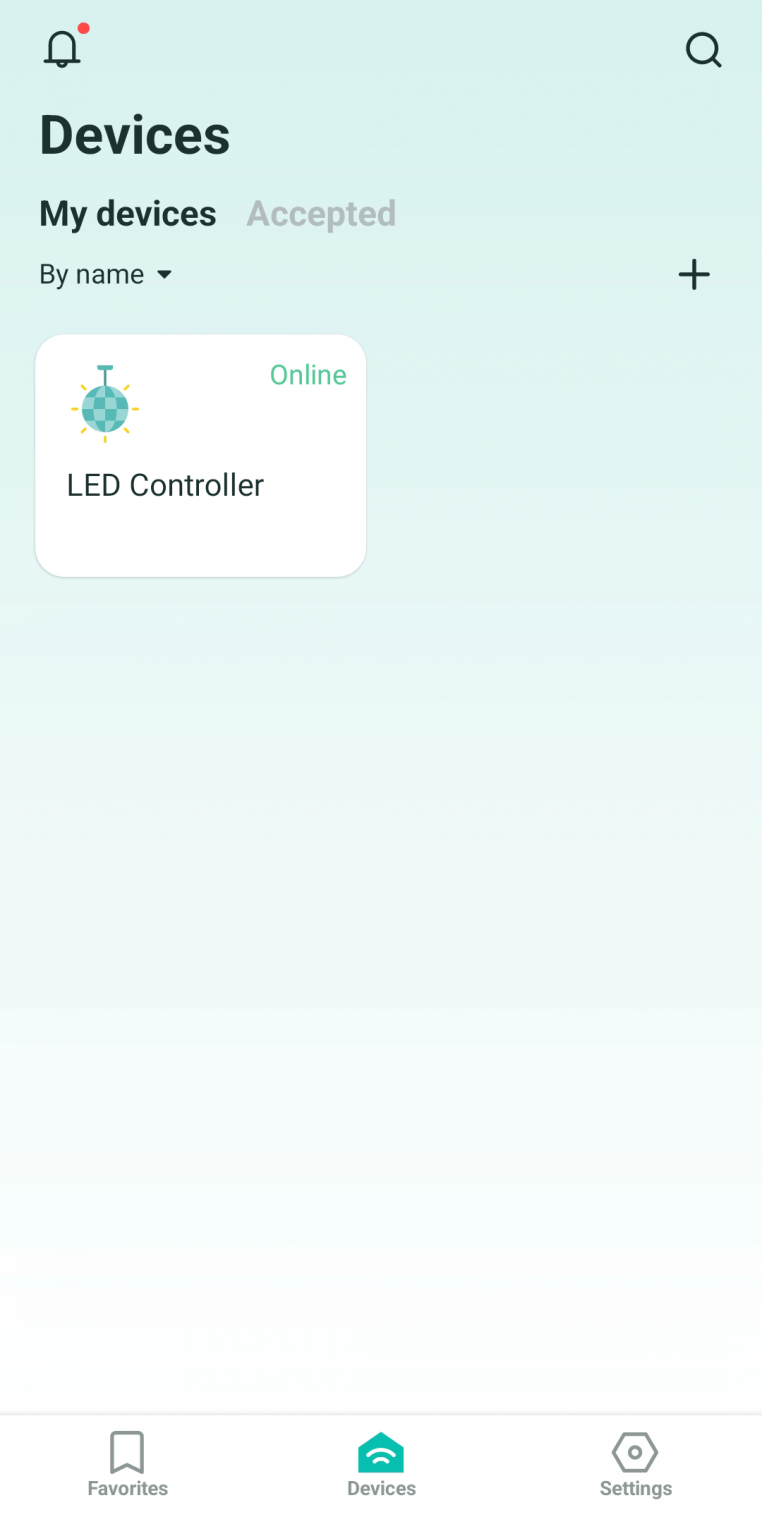The image size is (762, 1536).
Task: Go to the Favorites tab
Action: coord(127,1465)
